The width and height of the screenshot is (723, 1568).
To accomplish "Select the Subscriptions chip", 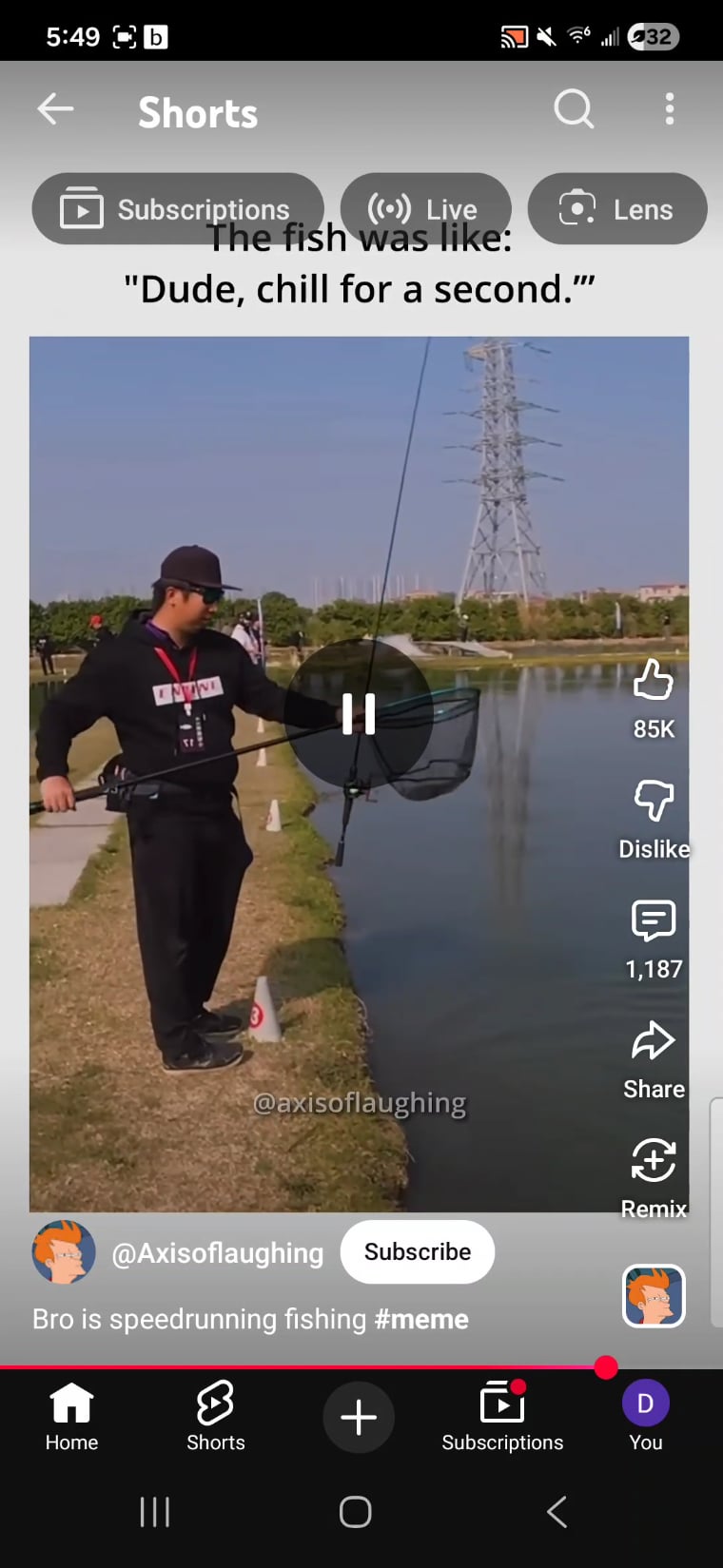I will 177,209.
